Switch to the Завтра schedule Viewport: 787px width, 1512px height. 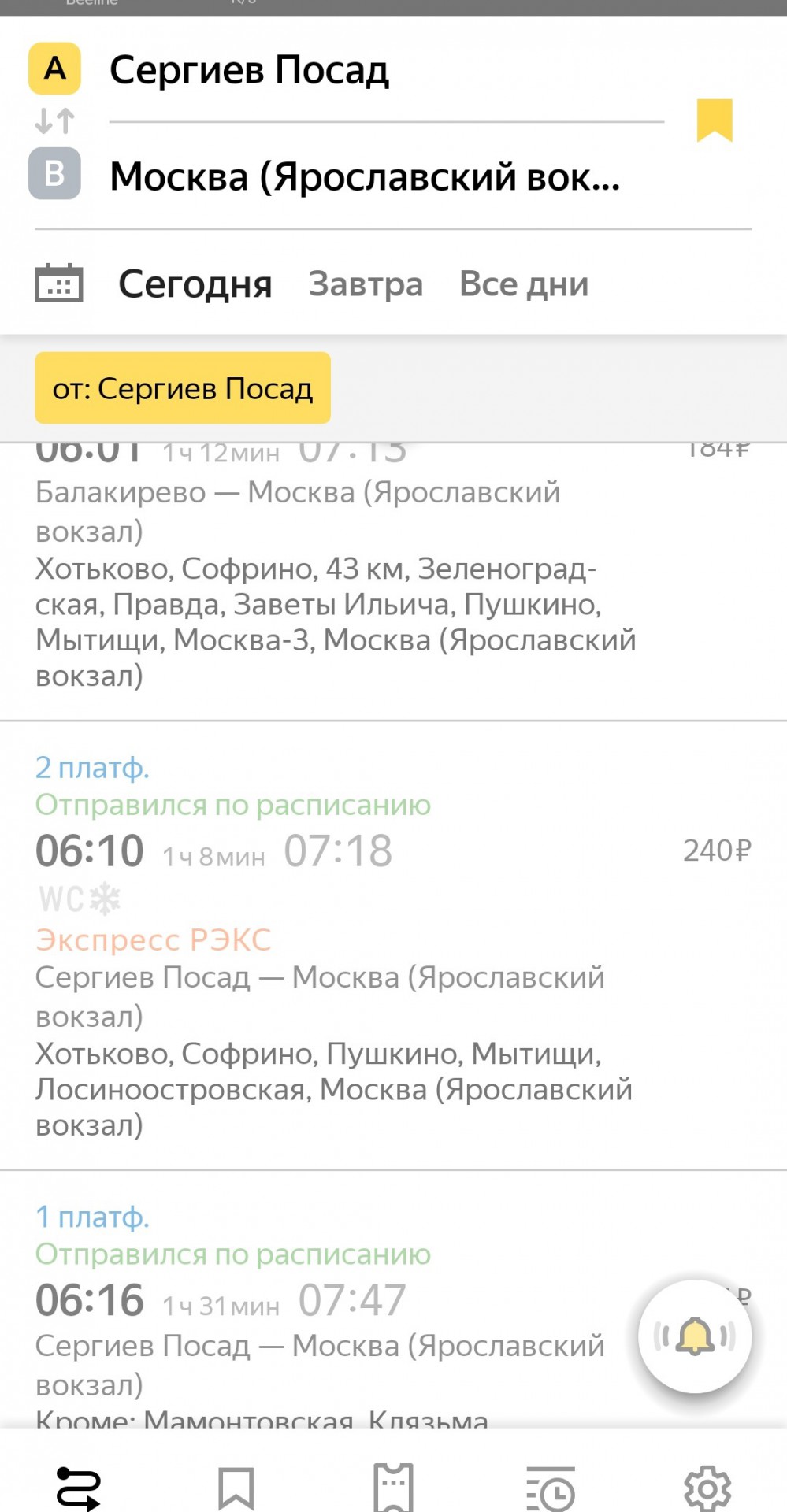coord(366,283)
